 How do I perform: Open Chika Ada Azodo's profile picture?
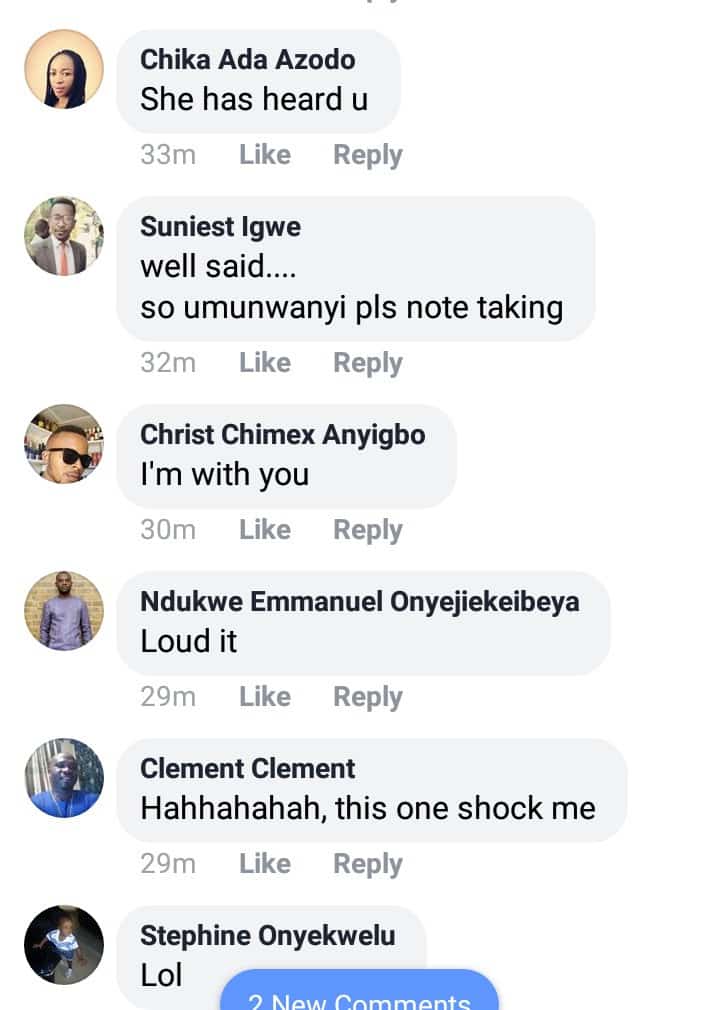tap(64, 69)
